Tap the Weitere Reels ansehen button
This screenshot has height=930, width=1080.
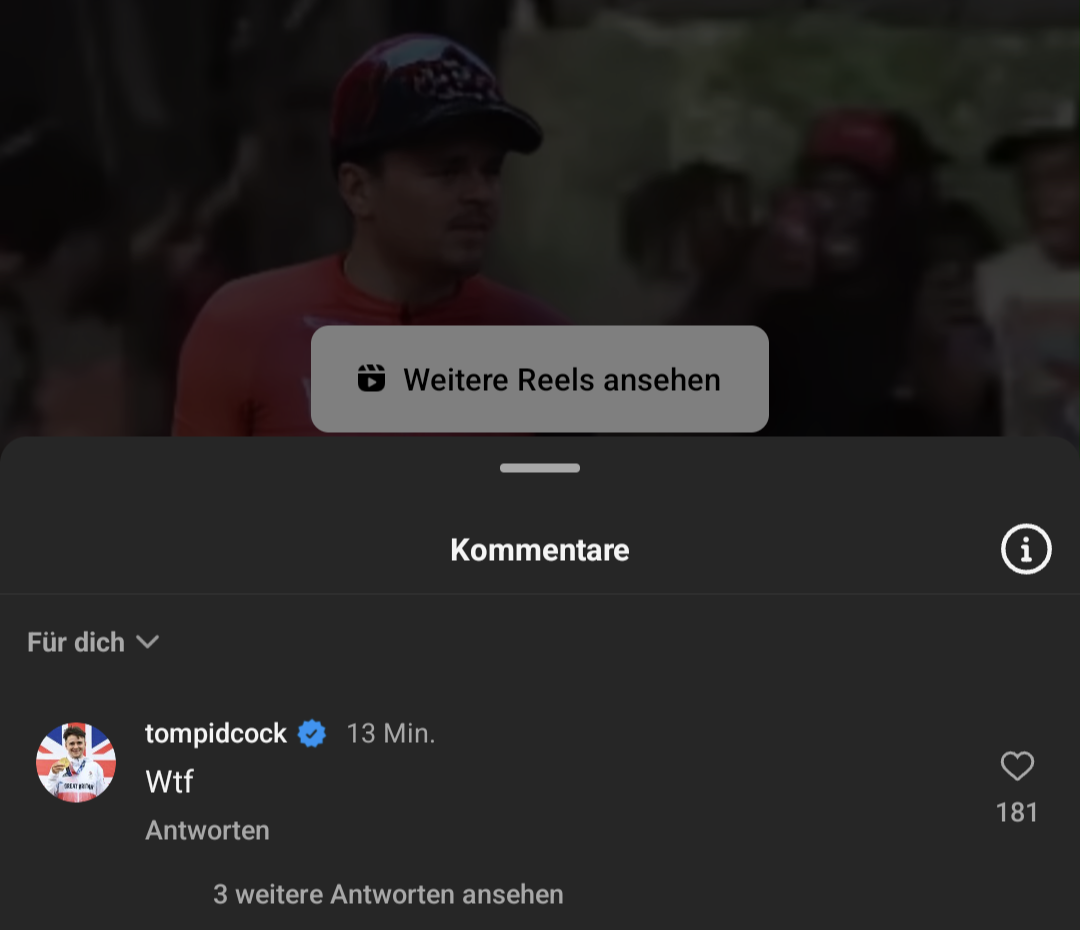540,380
